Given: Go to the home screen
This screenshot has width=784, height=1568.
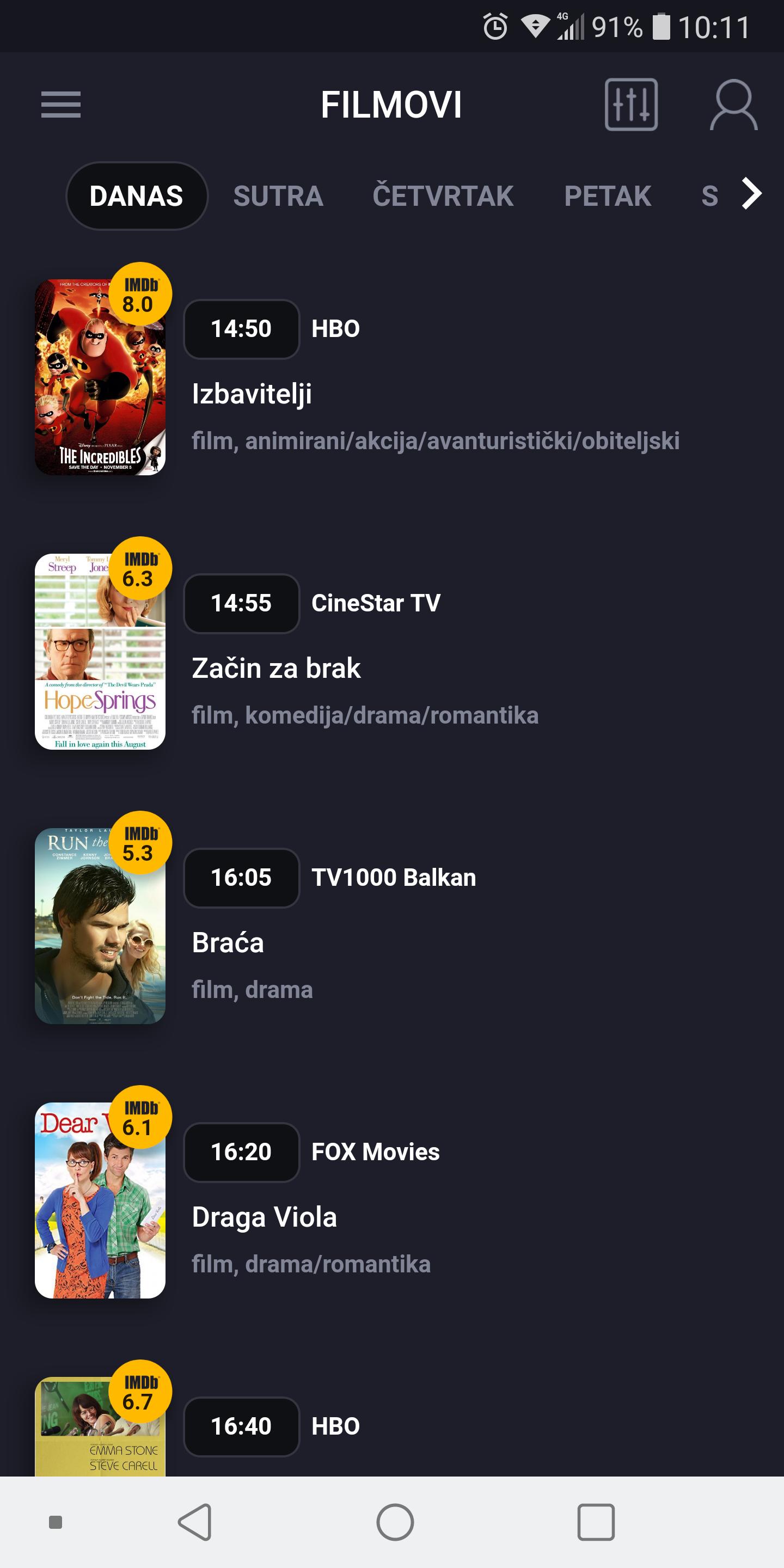Looking at the screenshot, I should 395,1522.
